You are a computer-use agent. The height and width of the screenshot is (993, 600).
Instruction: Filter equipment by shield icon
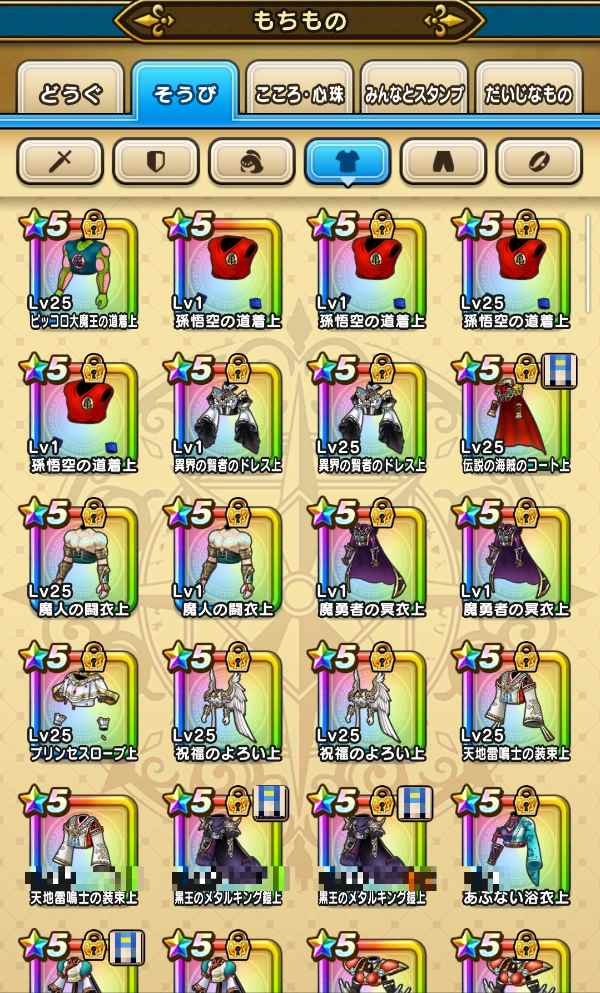(x=156, y=160)
